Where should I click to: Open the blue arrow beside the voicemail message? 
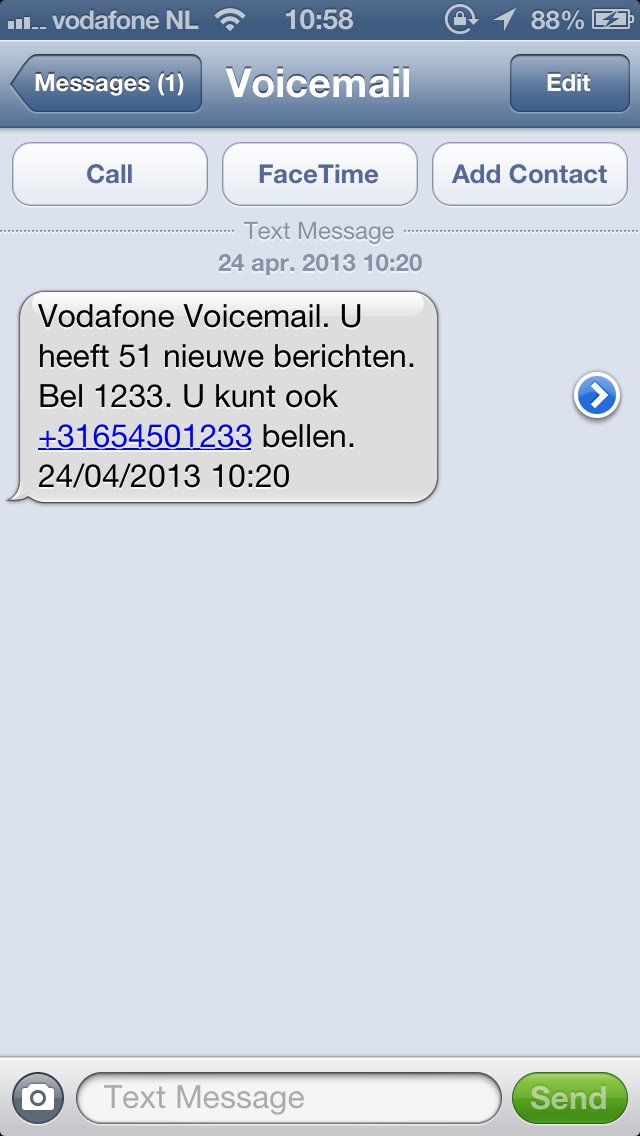tap(597, 397)
